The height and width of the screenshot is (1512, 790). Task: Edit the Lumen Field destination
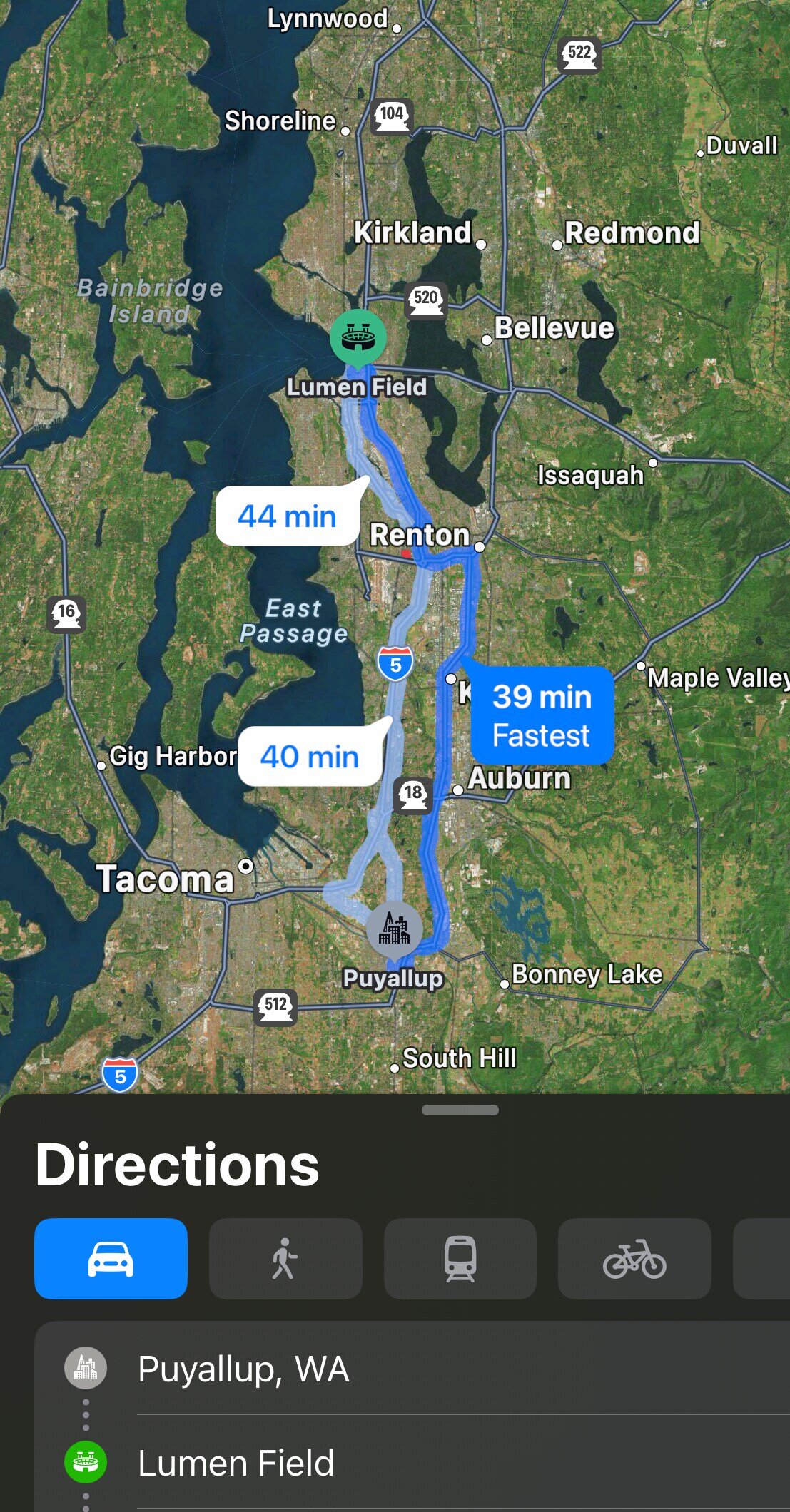tap(236, 1463)
